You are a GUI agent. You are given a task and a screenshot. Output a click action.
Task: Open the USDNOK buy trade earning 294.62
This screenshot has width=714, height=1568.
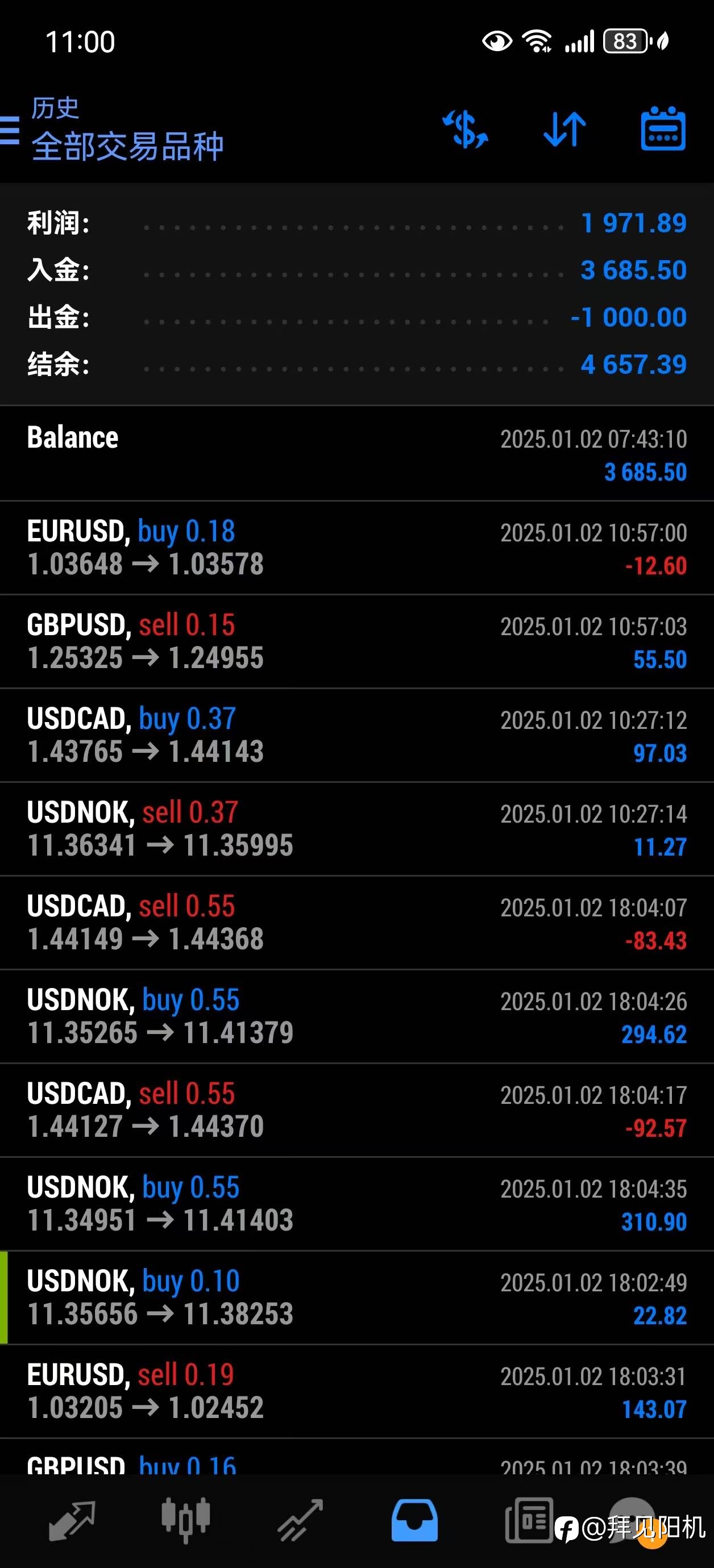coord(357,1016)
